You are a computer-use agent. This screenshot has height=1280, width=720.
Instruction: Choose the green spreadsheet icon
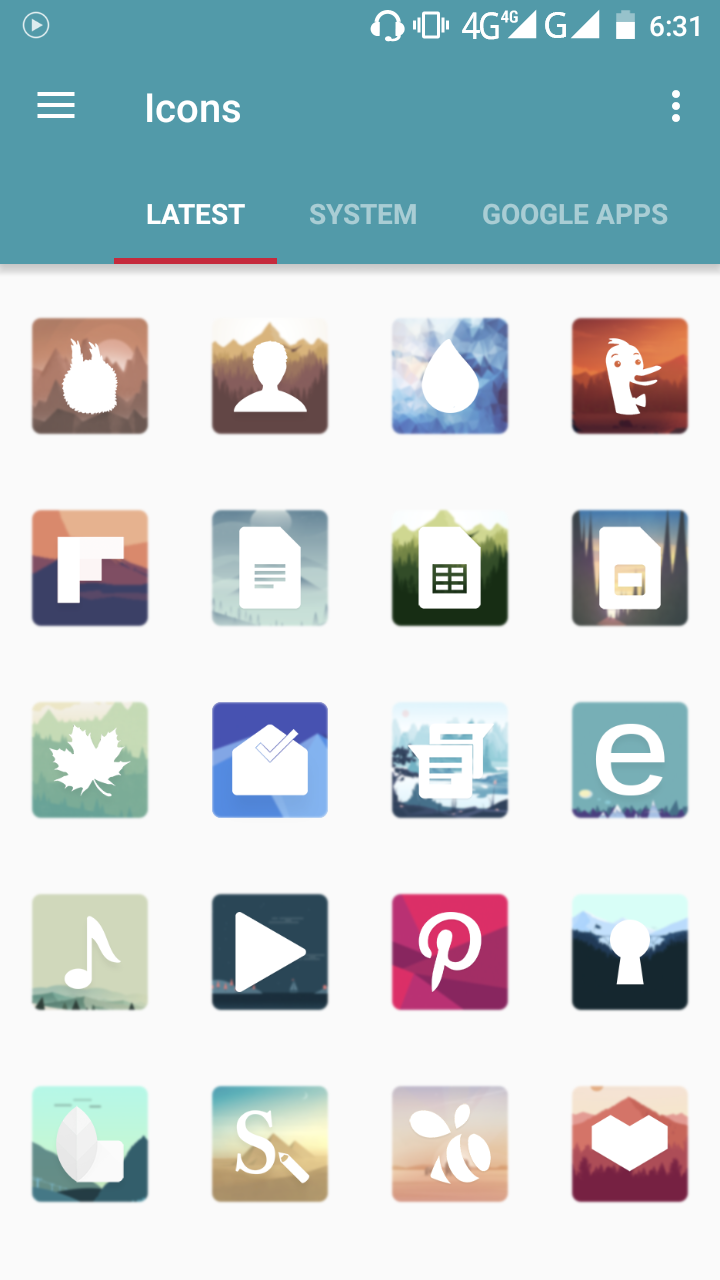pyautogui.click(x=450, y=568)
